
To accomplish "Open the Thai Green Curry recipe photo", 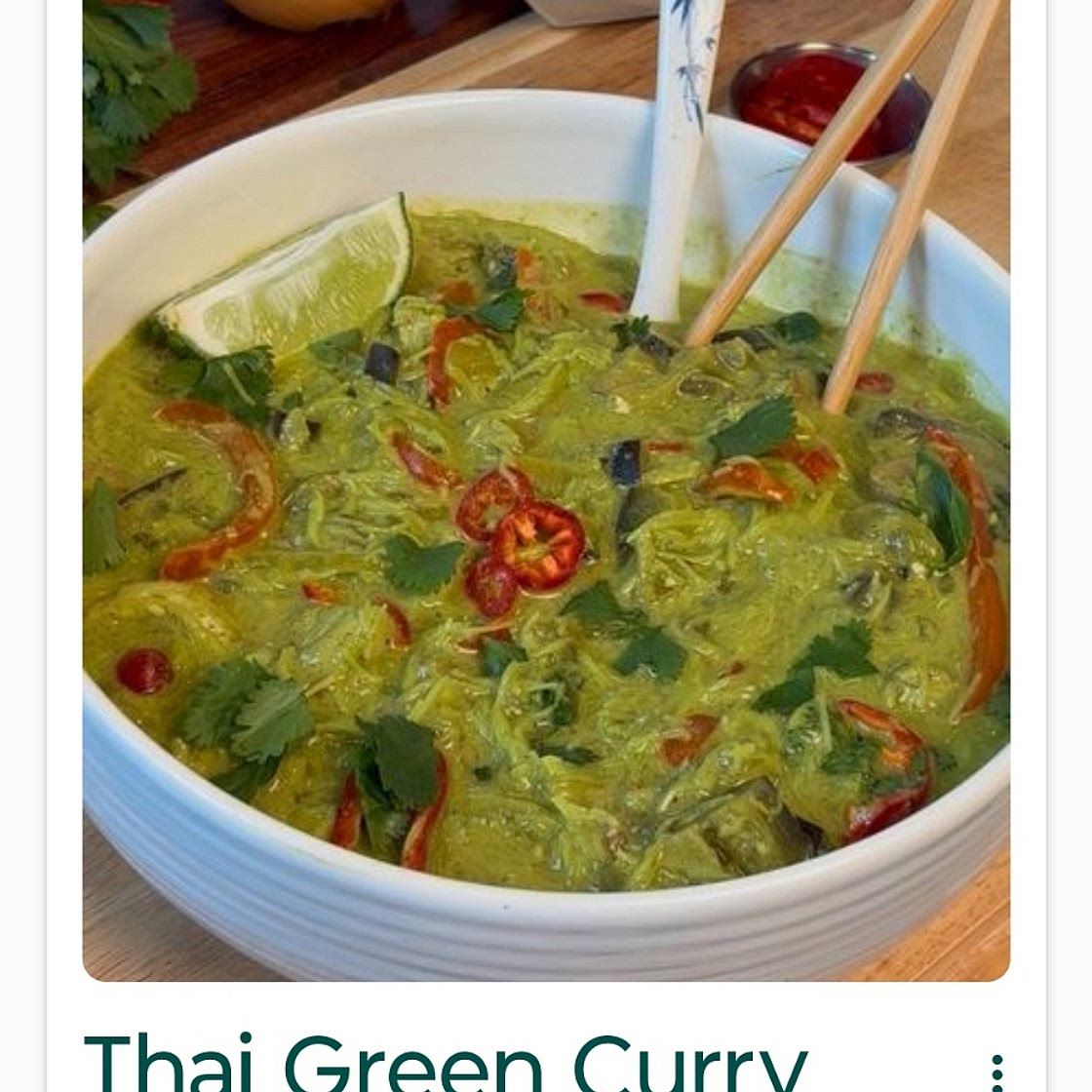I will point(546,487).
